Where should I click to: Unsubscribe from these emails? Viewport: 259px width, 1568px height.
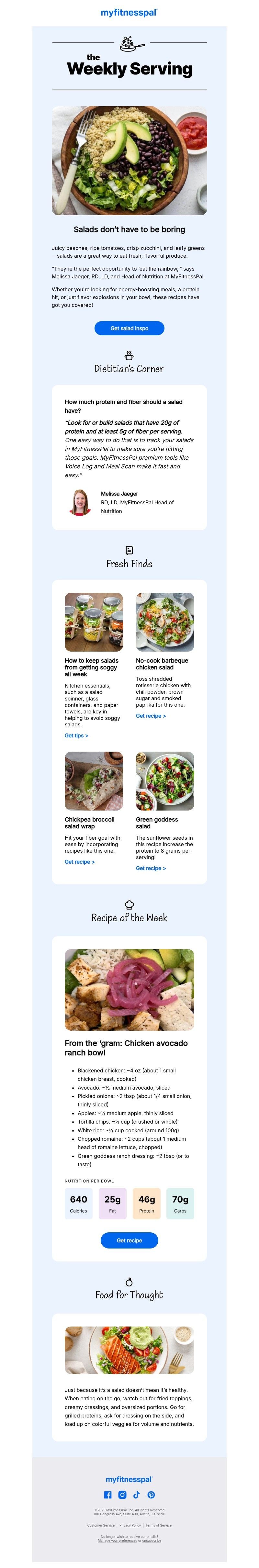[x=152, y=1540]
